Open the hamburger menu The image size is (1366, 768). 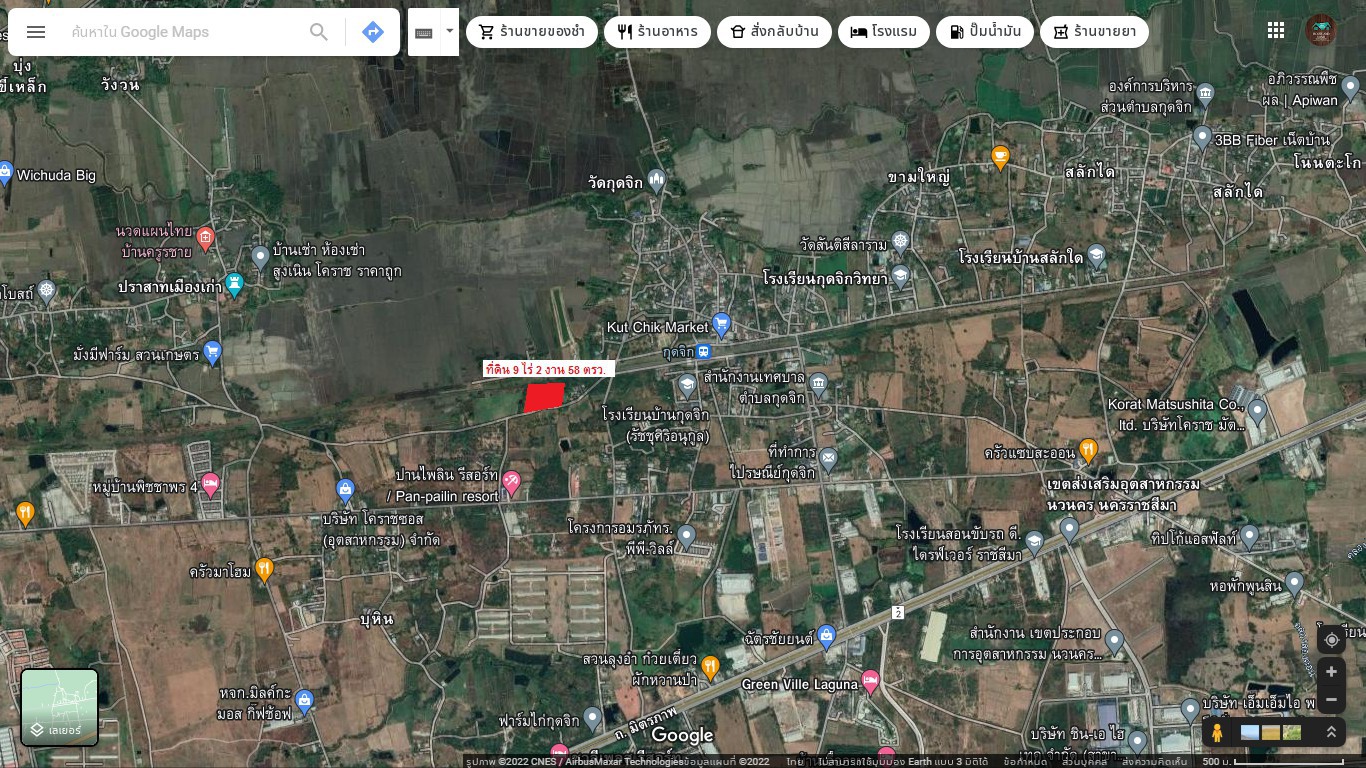coord(36,32)
